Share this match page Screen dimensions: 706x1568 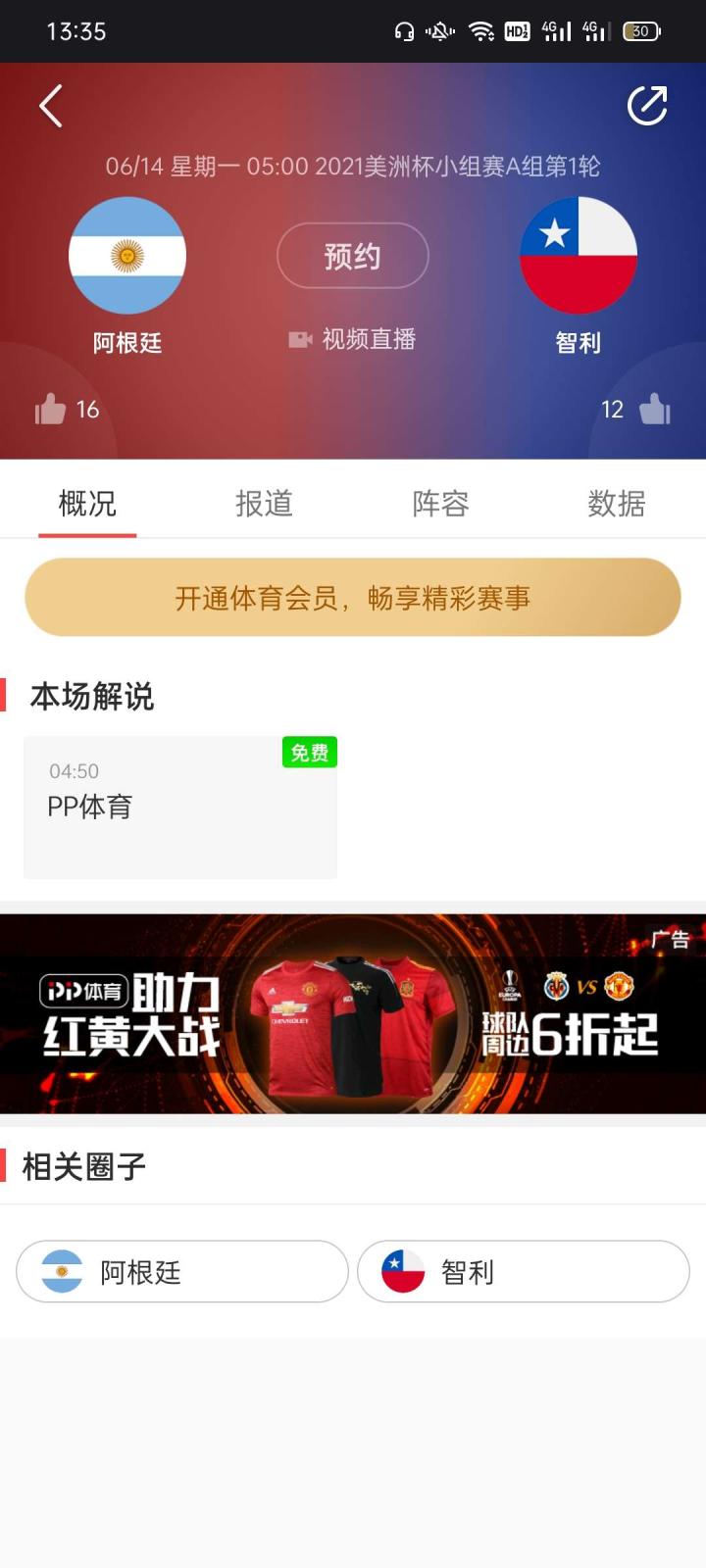tap(647, 106)
